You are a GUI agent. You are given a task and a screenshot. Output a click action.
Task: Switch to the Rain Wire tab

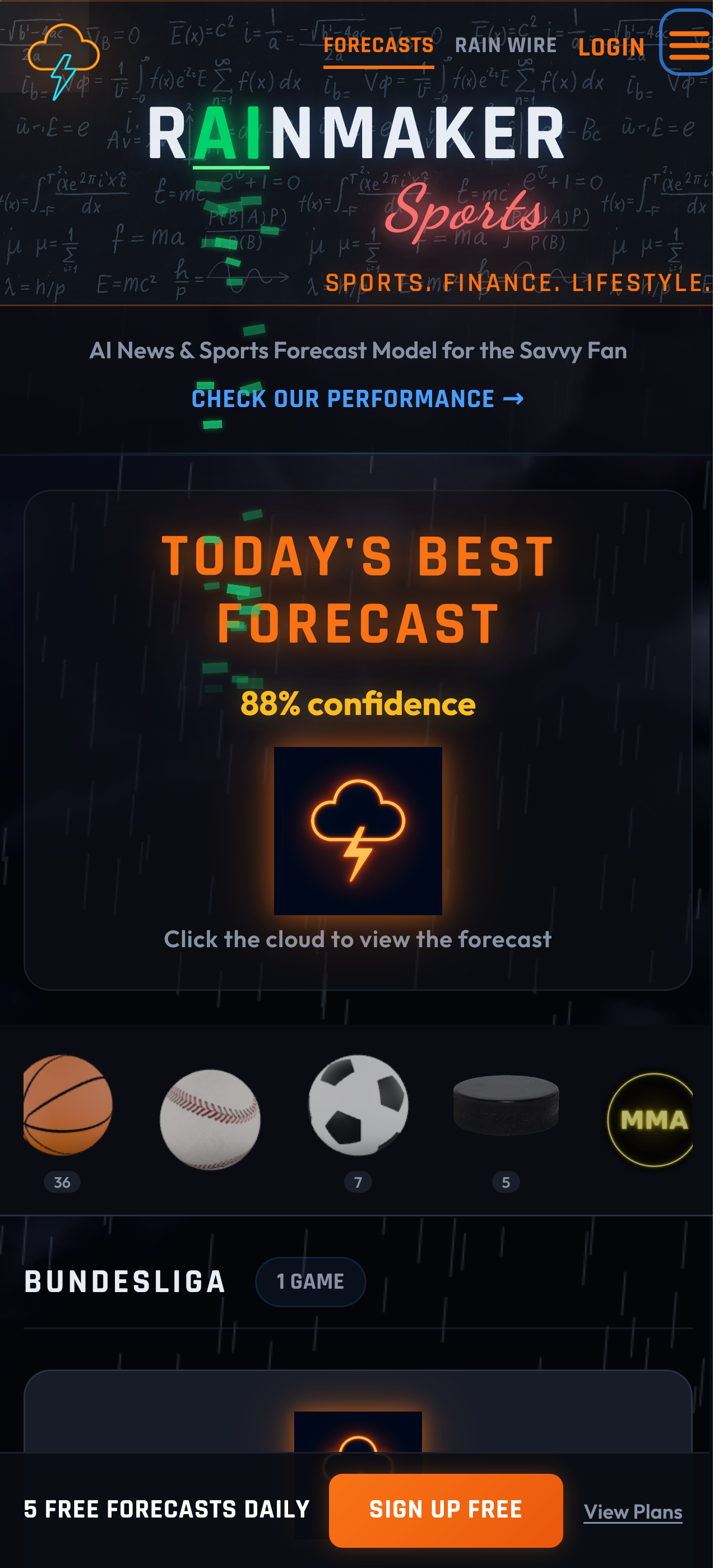point(505,45)
